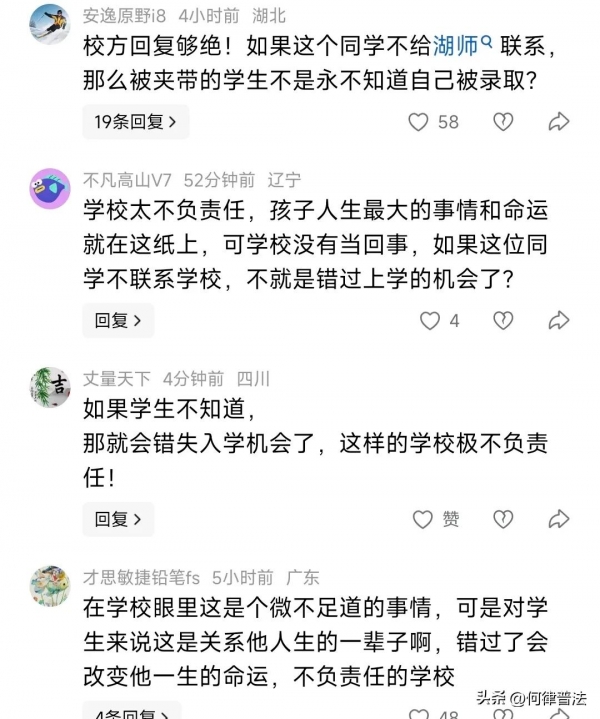Dislike the comment by 丈量天下
The height and width of the screenshot is (719, 600).
(x=503, y=519)
